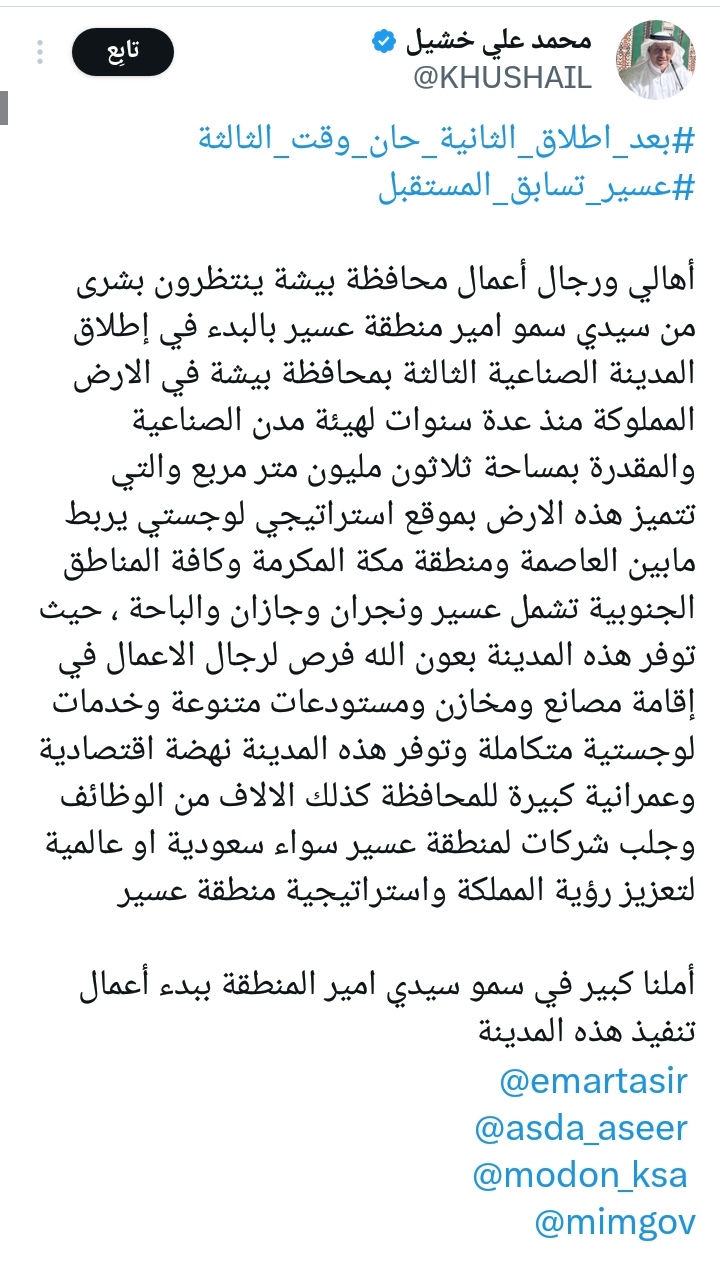Open the tweet overflow menu

pyautogui.click(x=39, y=52)
